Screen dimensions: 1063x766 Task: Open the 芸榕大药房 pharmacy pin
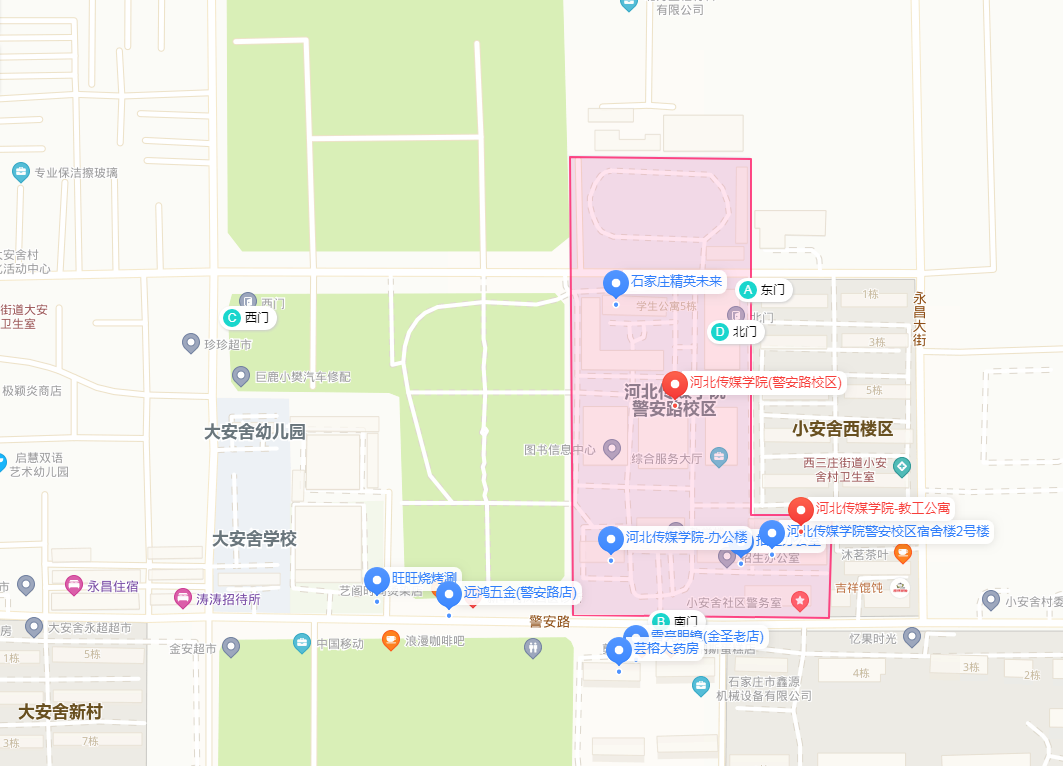(x=619, y=650)
